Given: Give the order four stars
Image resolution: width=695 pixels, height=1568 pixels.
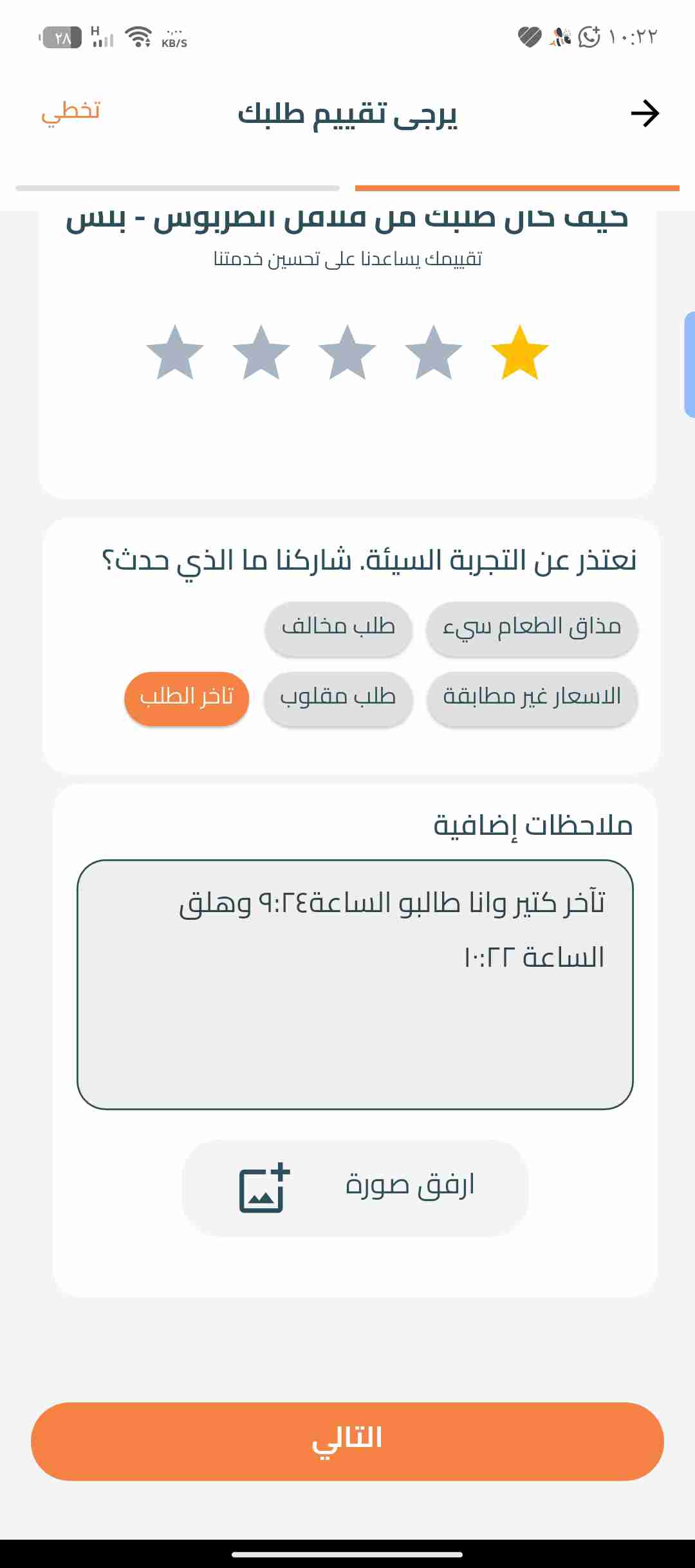Looking at the screenshot, I should pyautogui.click(x=261, y=353).
